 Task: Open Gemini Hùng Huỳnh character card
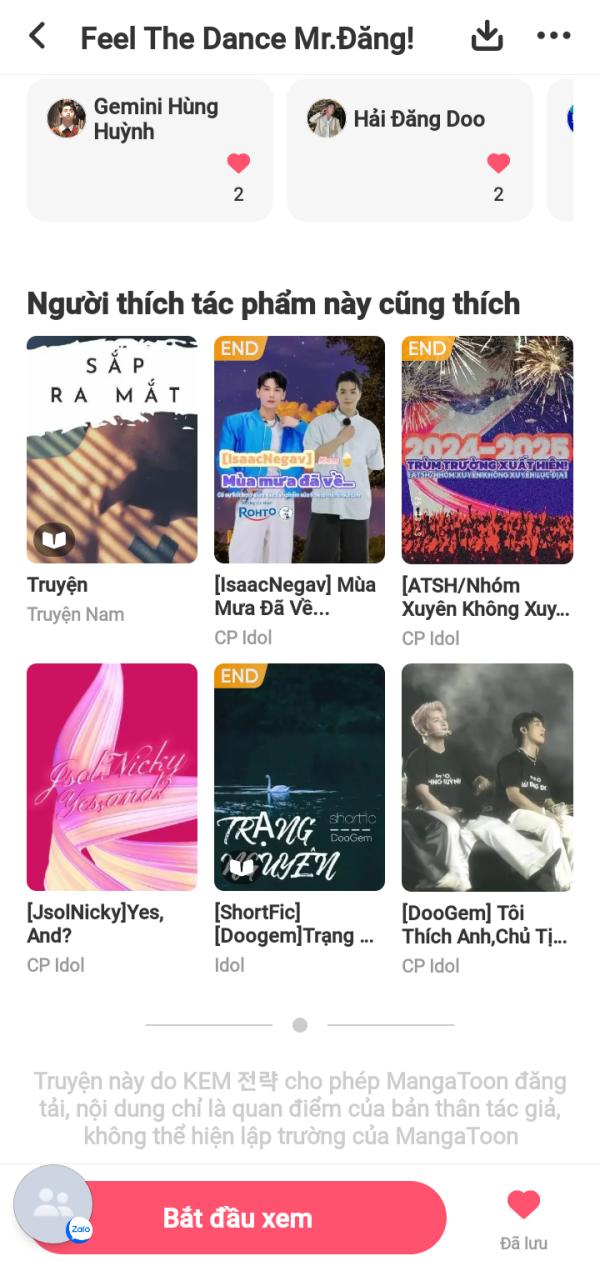pyautogui.click(x=150, y=148)
